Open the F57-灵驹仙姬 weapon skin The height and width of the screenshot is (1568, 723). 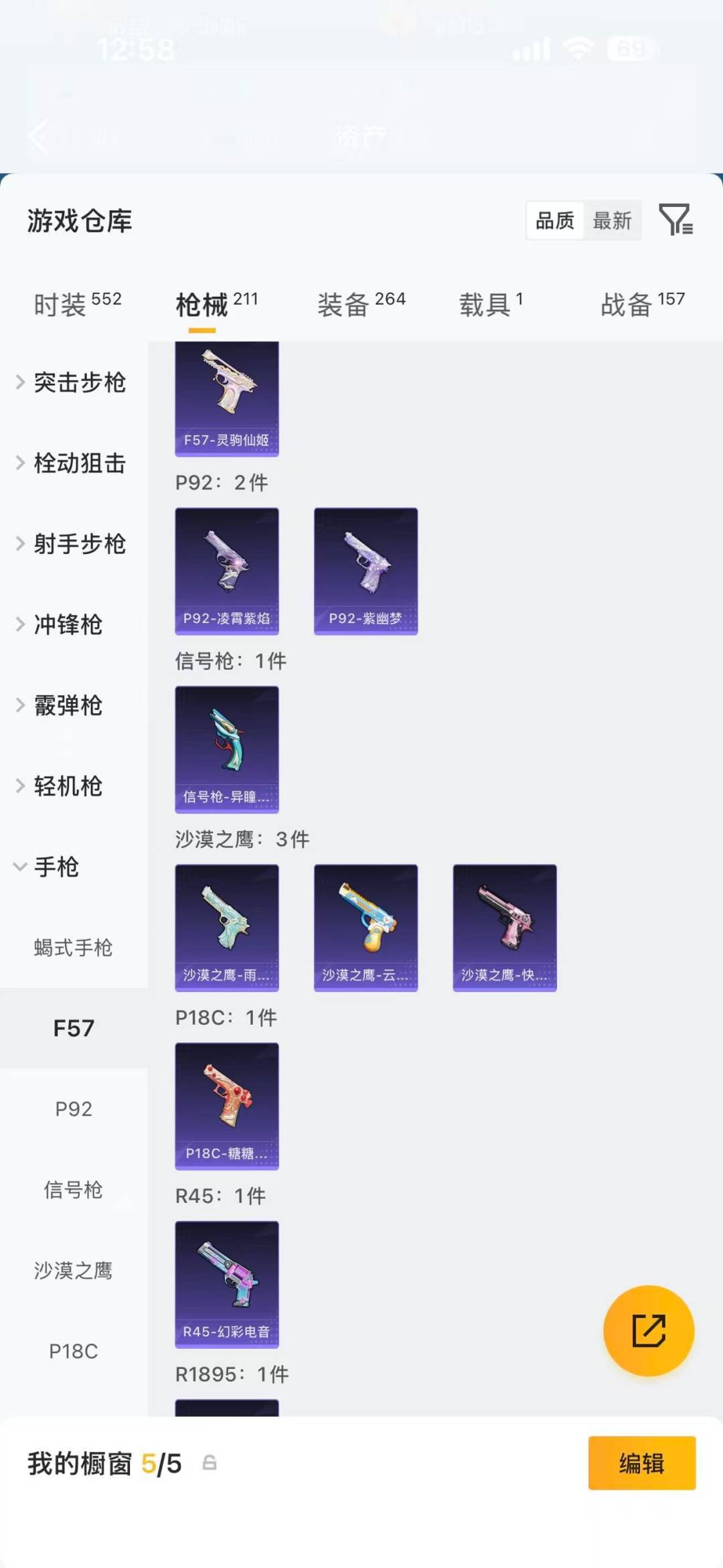(x=227, y=395)
